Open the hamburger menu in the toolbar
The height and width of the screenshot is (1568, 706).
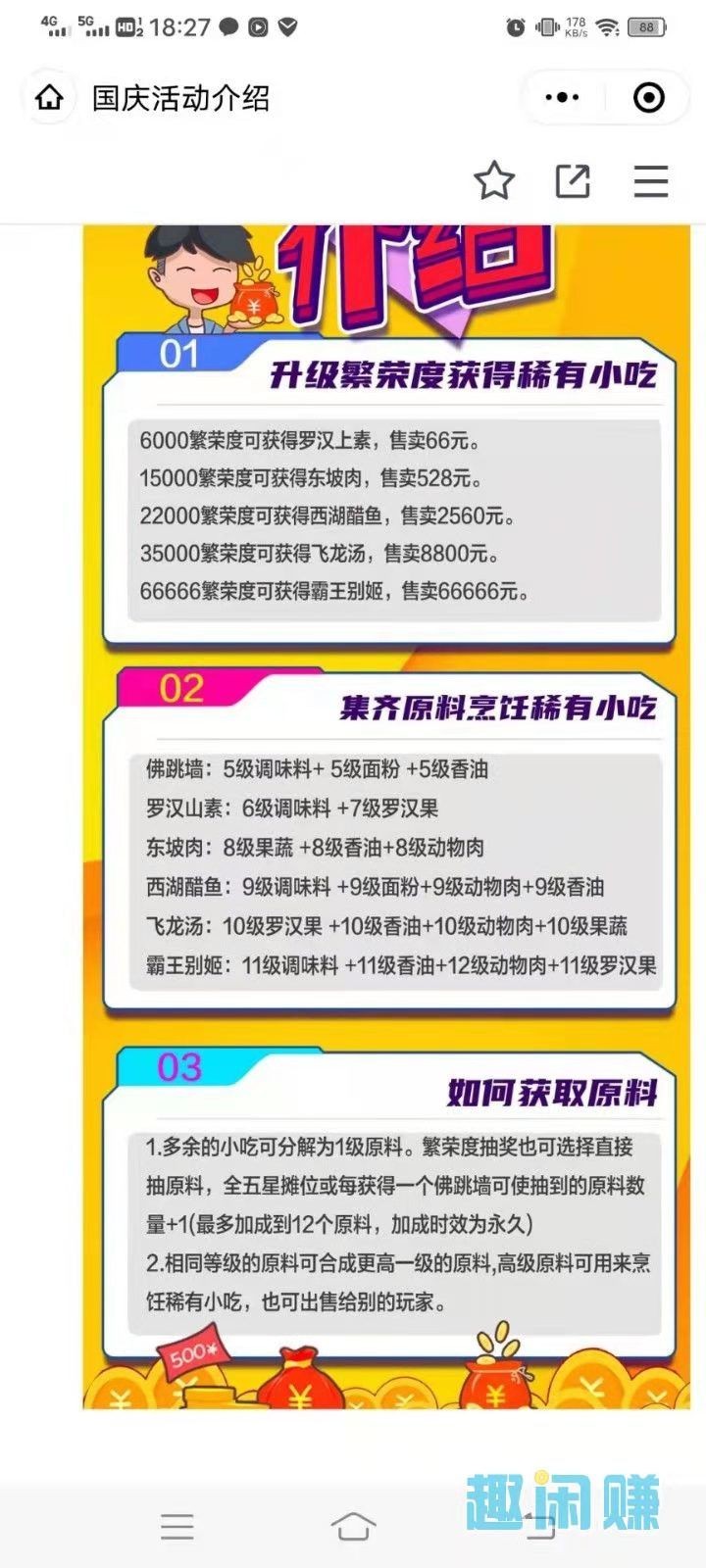point(651,181)
